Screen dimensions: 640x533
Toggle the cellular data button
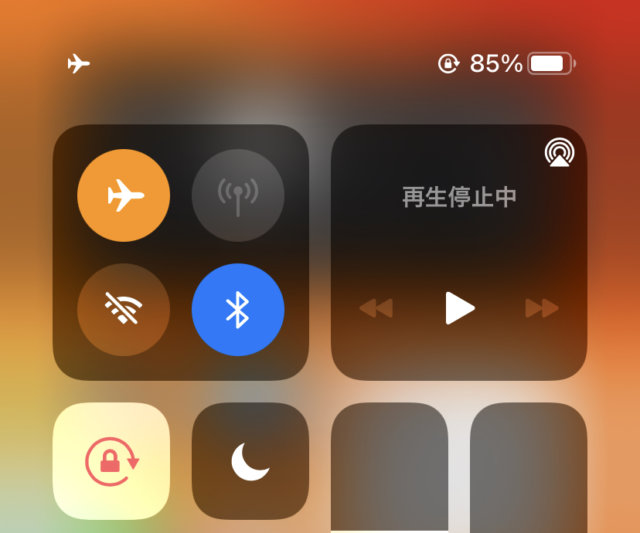pyautogui.click(x=238, y=195)
